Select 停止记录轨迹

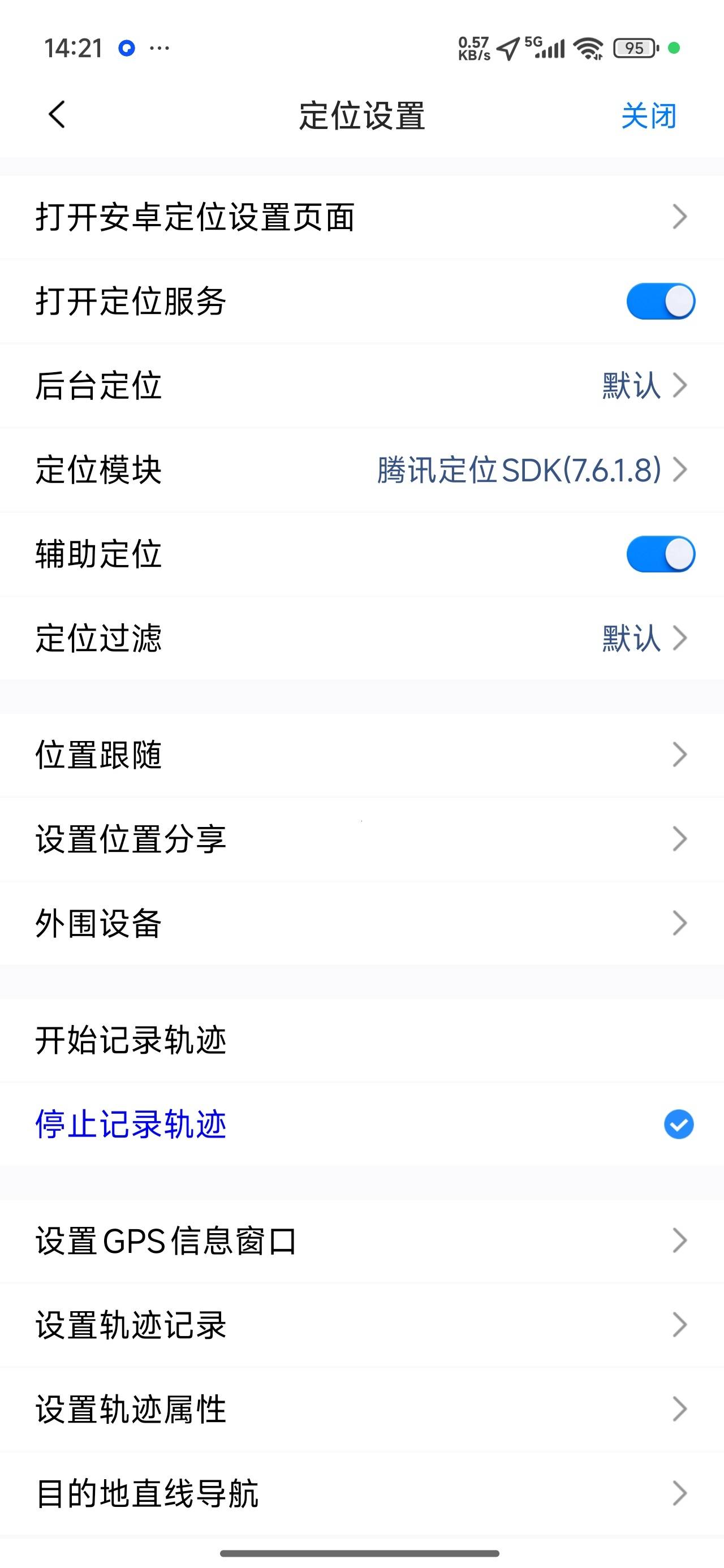click(x=361, y=1125)
